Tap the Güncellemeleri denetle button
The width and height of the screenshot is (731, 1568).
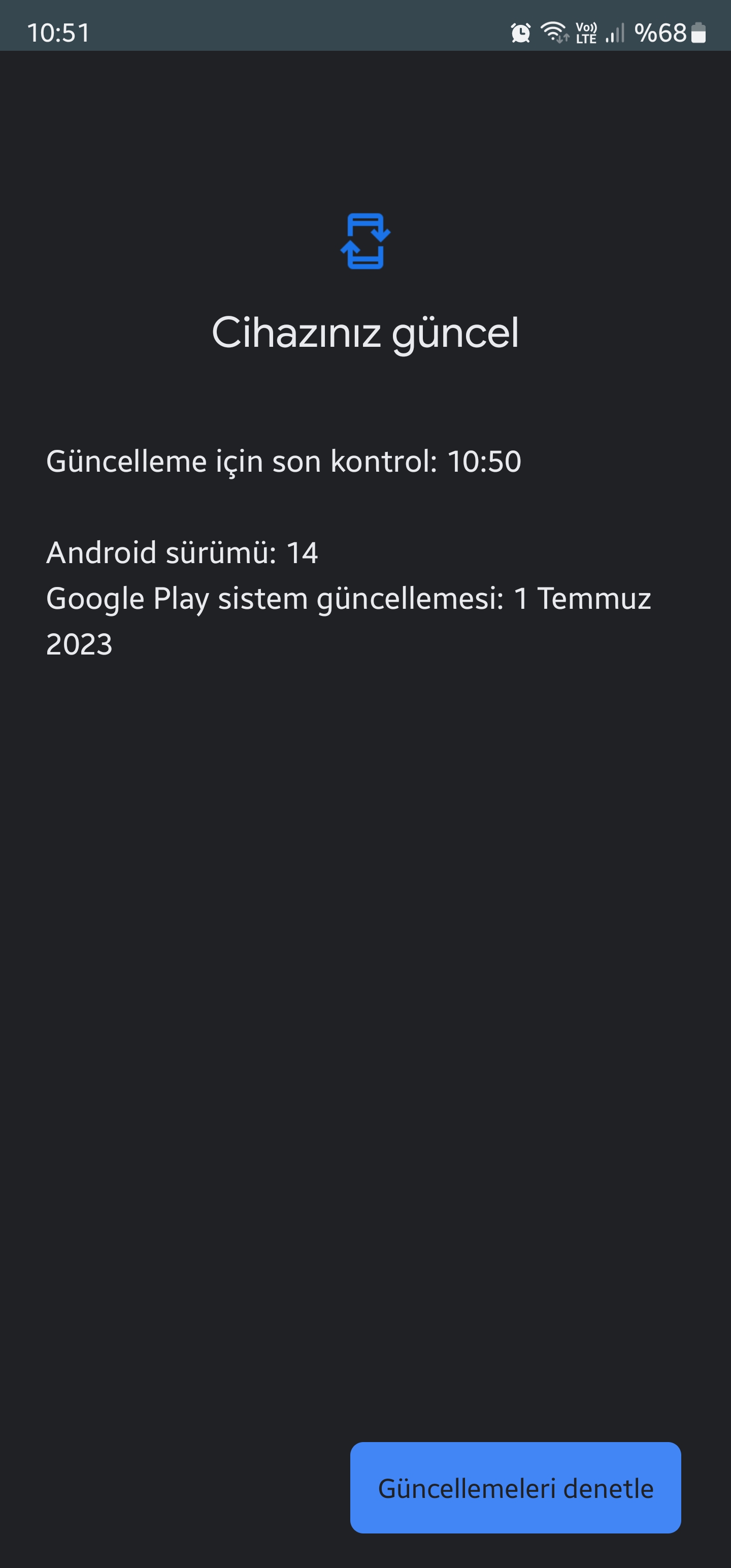516,1488
